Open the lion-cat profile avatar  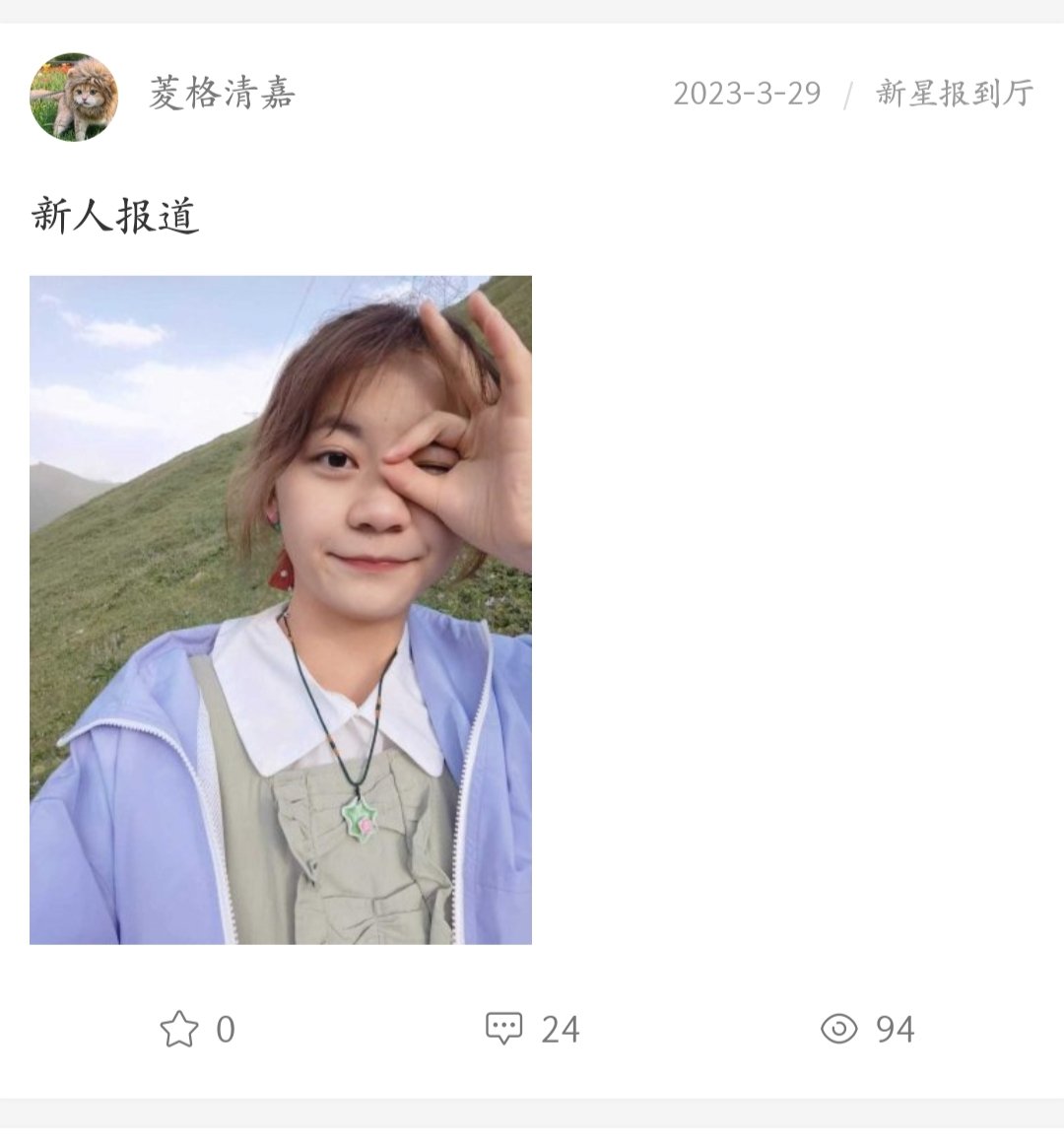pos(74,97)
